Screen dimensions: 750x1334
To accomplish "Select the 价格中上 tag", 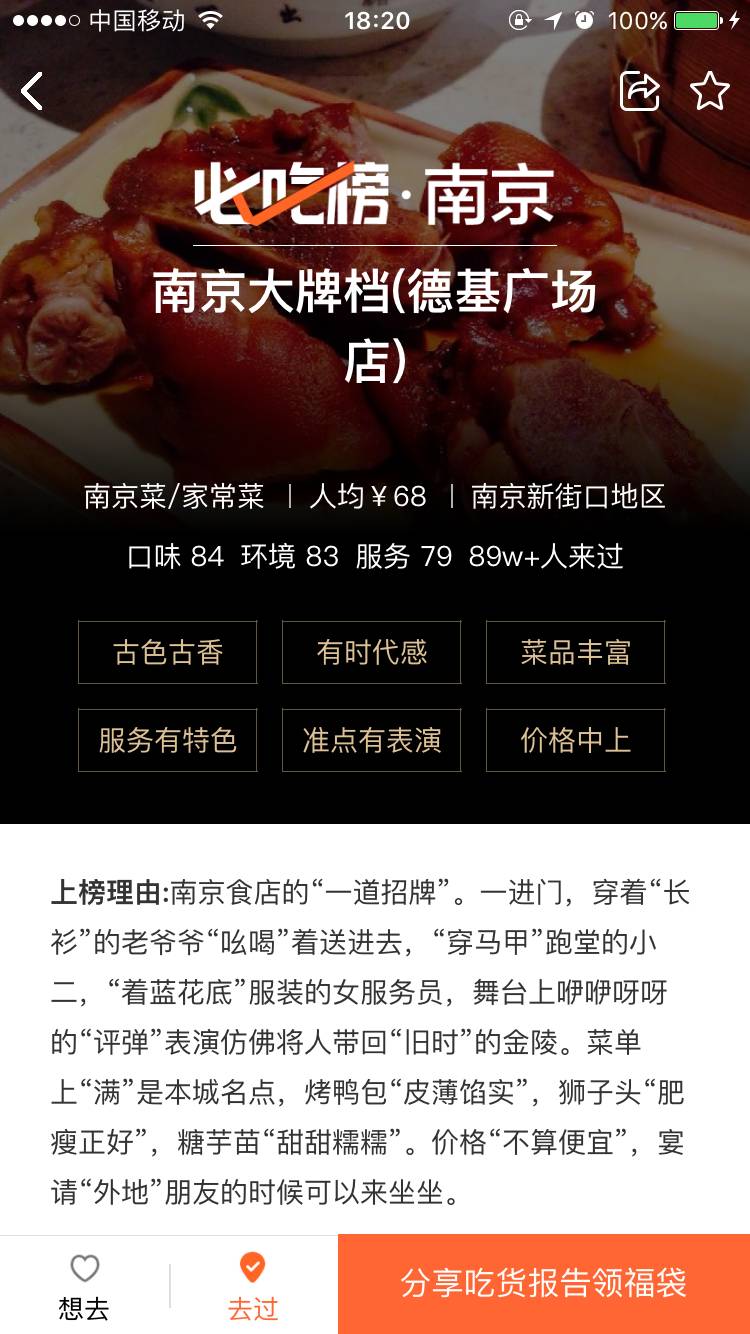I will click(x=575, y=740).
